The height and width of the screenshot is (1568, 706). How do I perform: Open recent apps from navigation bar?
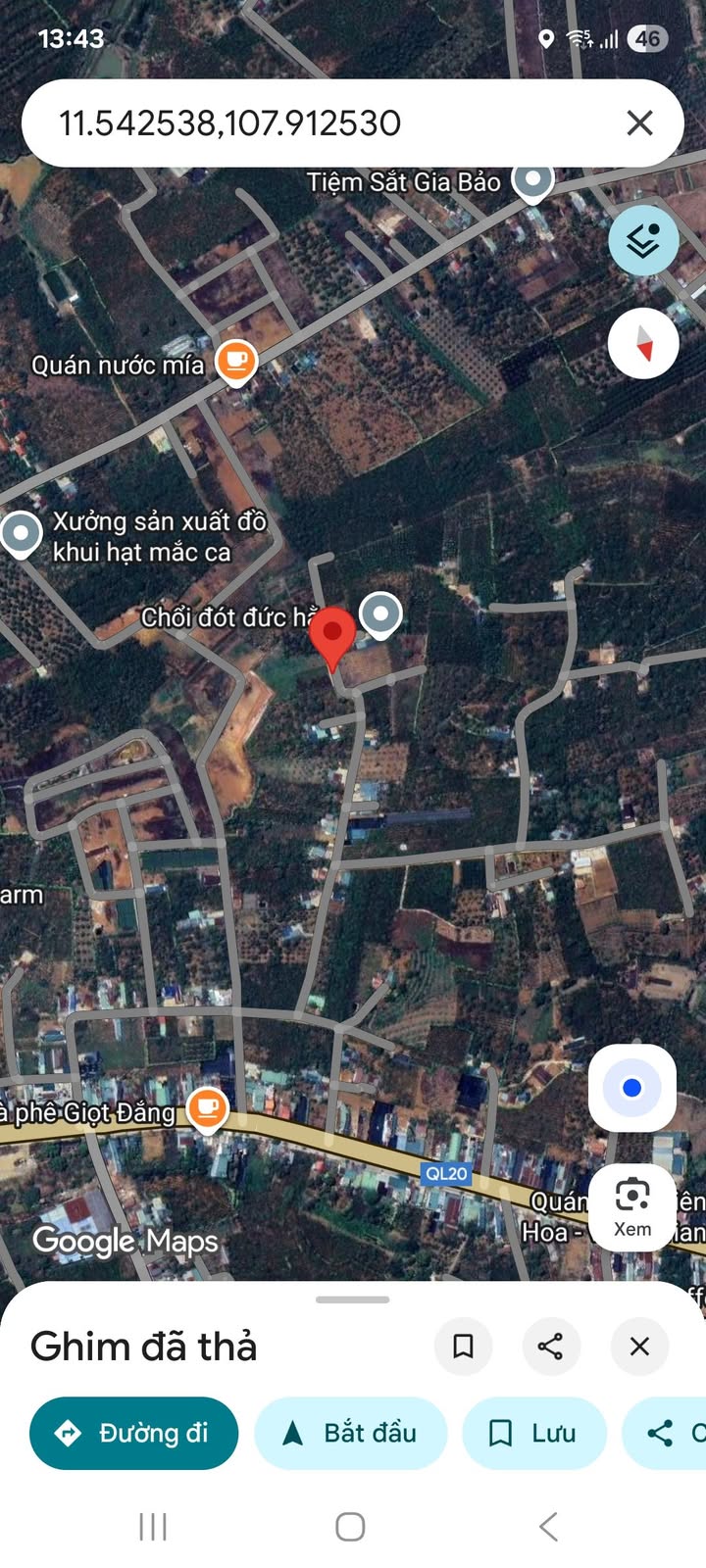153,1526
